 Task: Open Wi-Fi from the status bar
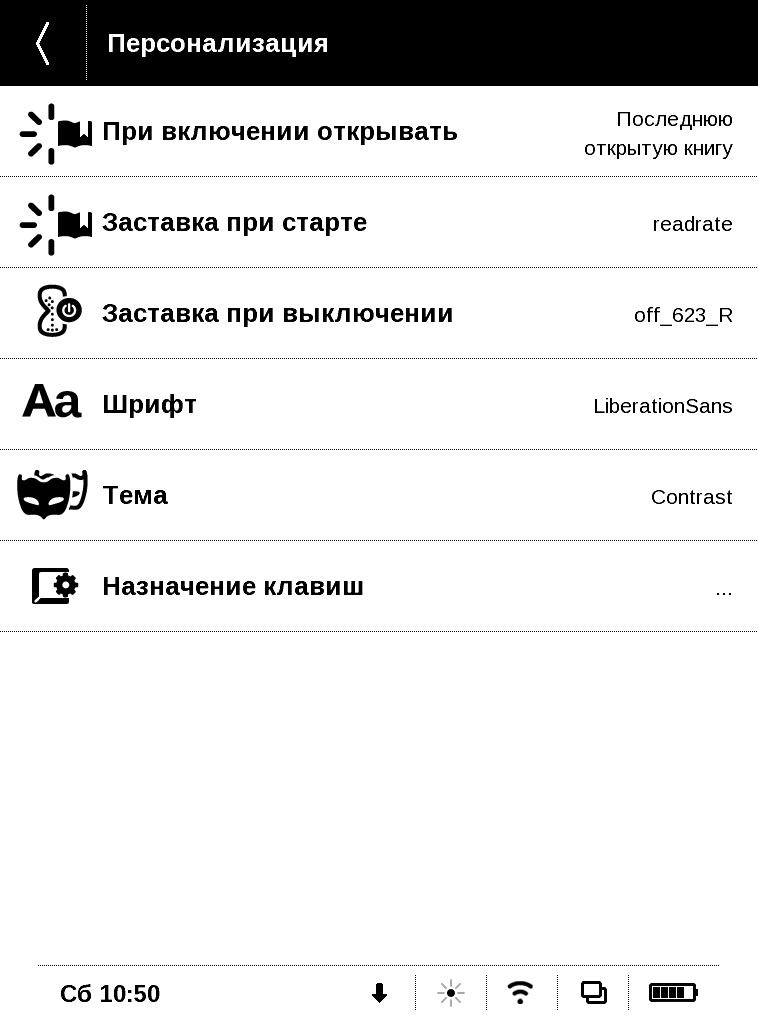[520, 993]
